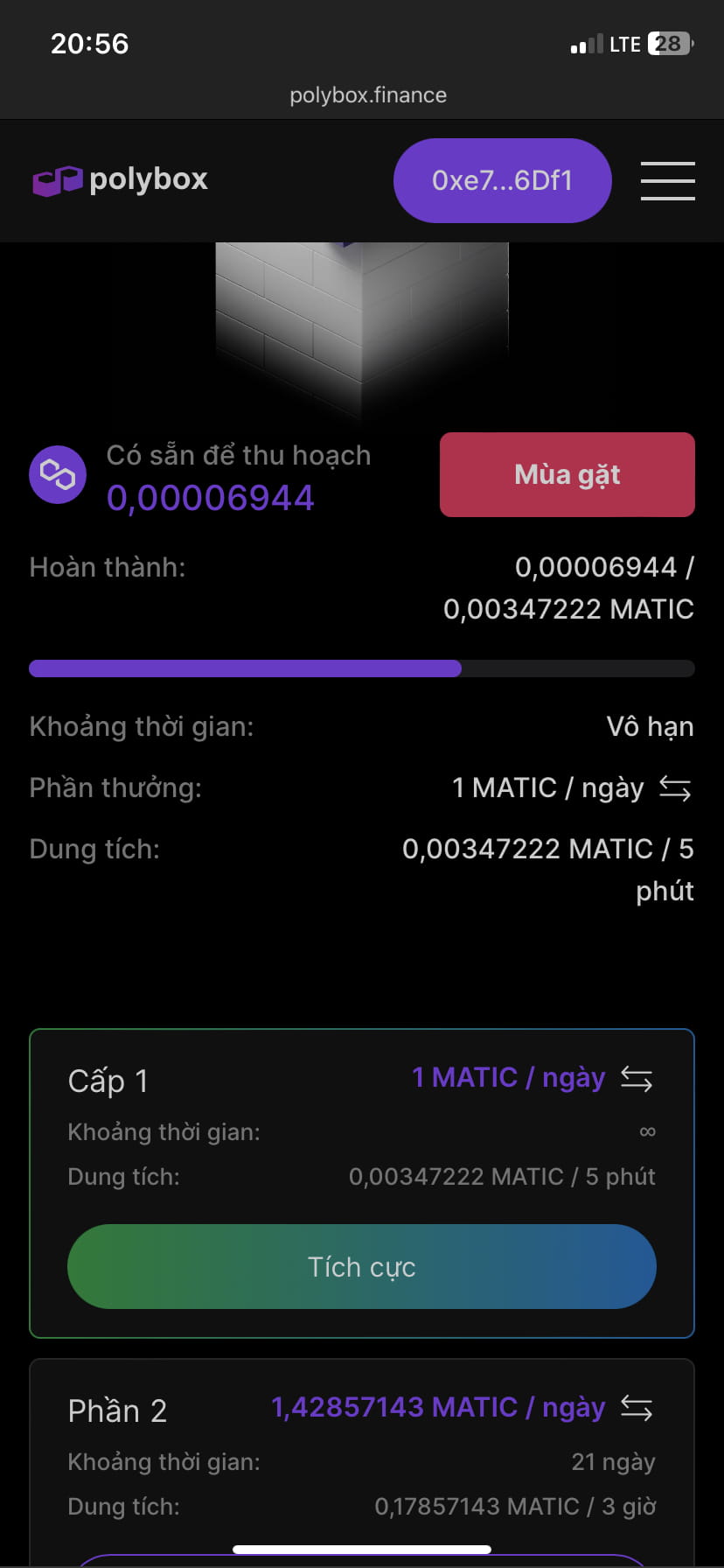Tap the wallet address 0xe7...6Df1
This screenshot has width=724, height=1568.
coord(502,180)
